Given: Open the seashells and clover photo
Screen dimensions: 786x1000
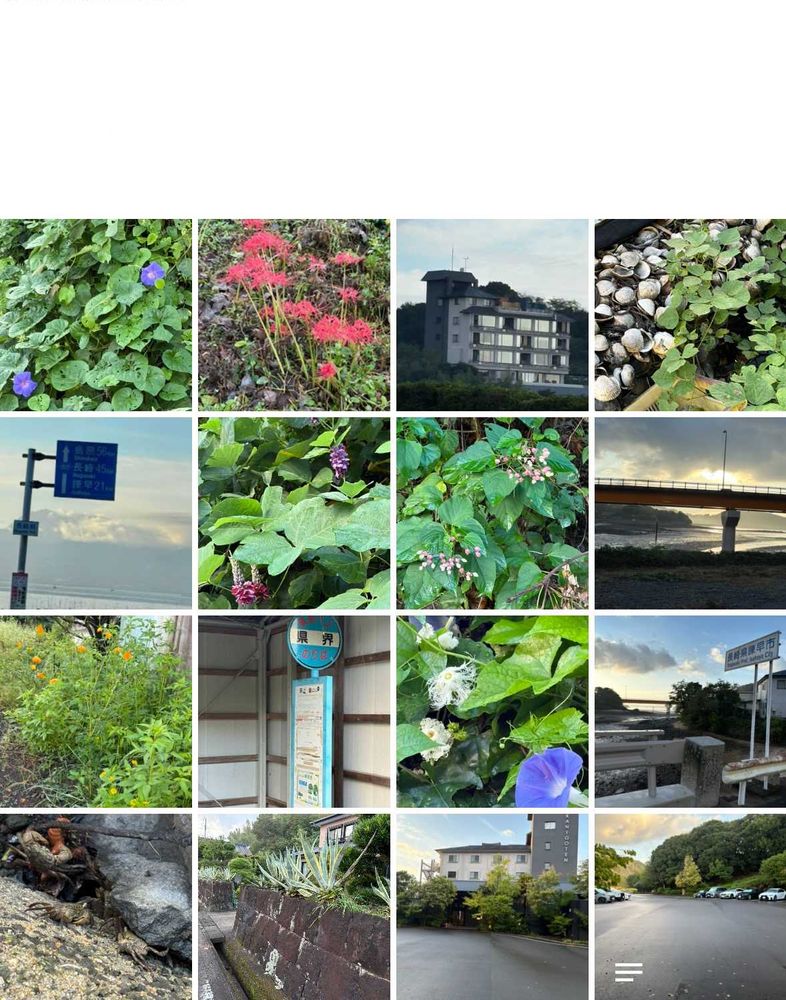Looking at the screenshot, I should (x=690, y=315).
